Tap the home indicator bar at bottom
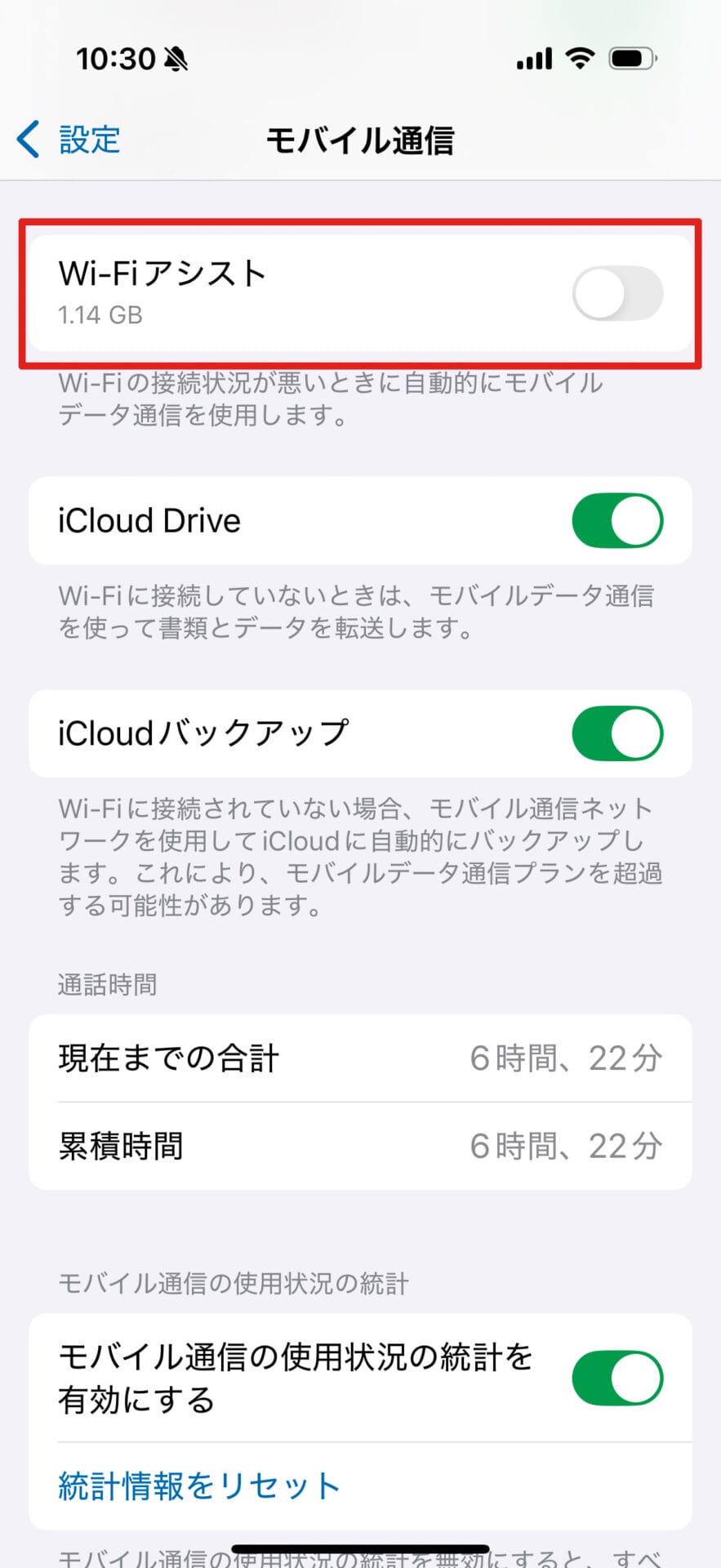This screenshot has width=721, height=1568. tap(360, 1549)
